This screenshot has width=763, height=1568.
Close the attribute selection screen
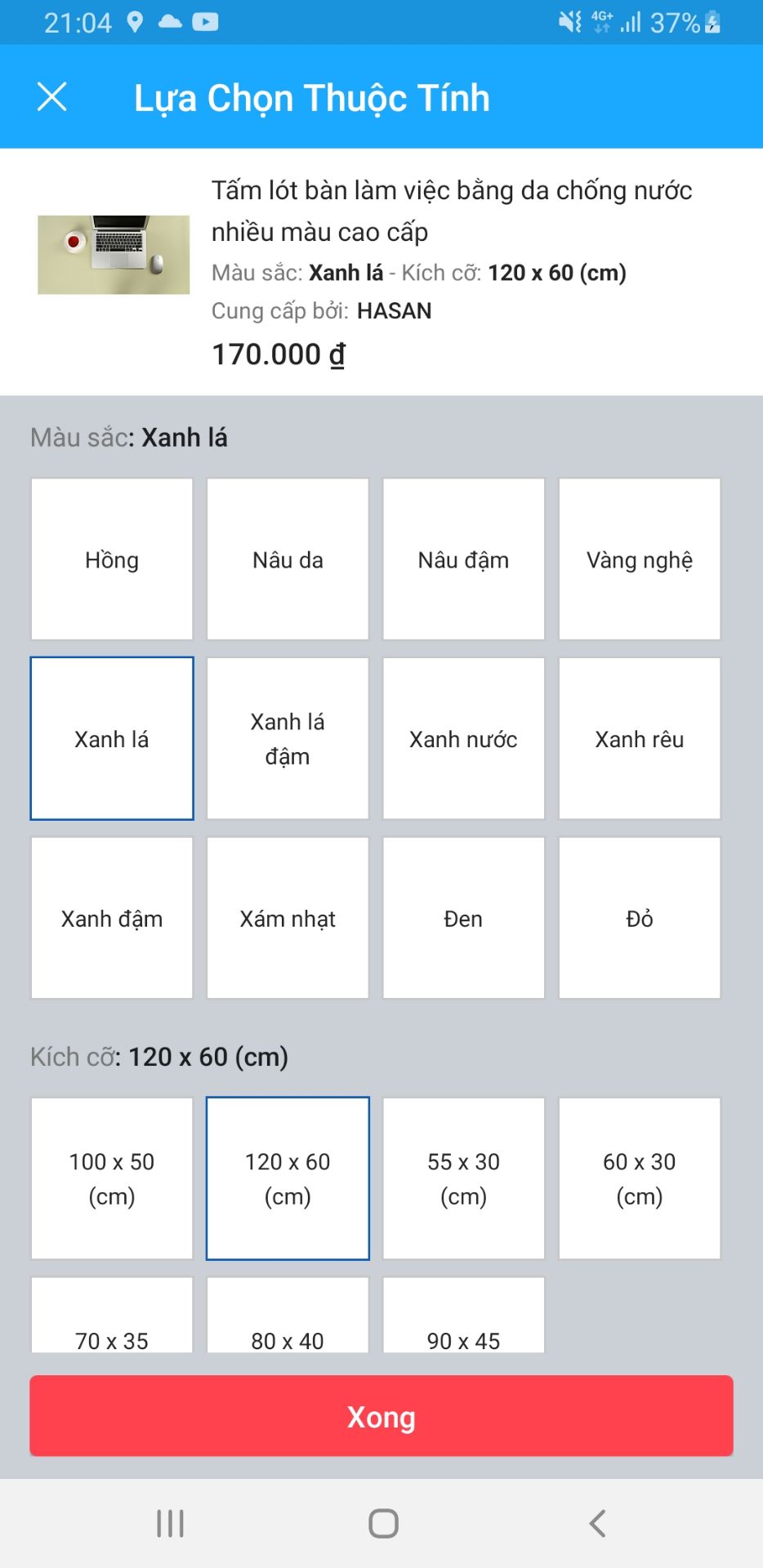click(52, 96)
